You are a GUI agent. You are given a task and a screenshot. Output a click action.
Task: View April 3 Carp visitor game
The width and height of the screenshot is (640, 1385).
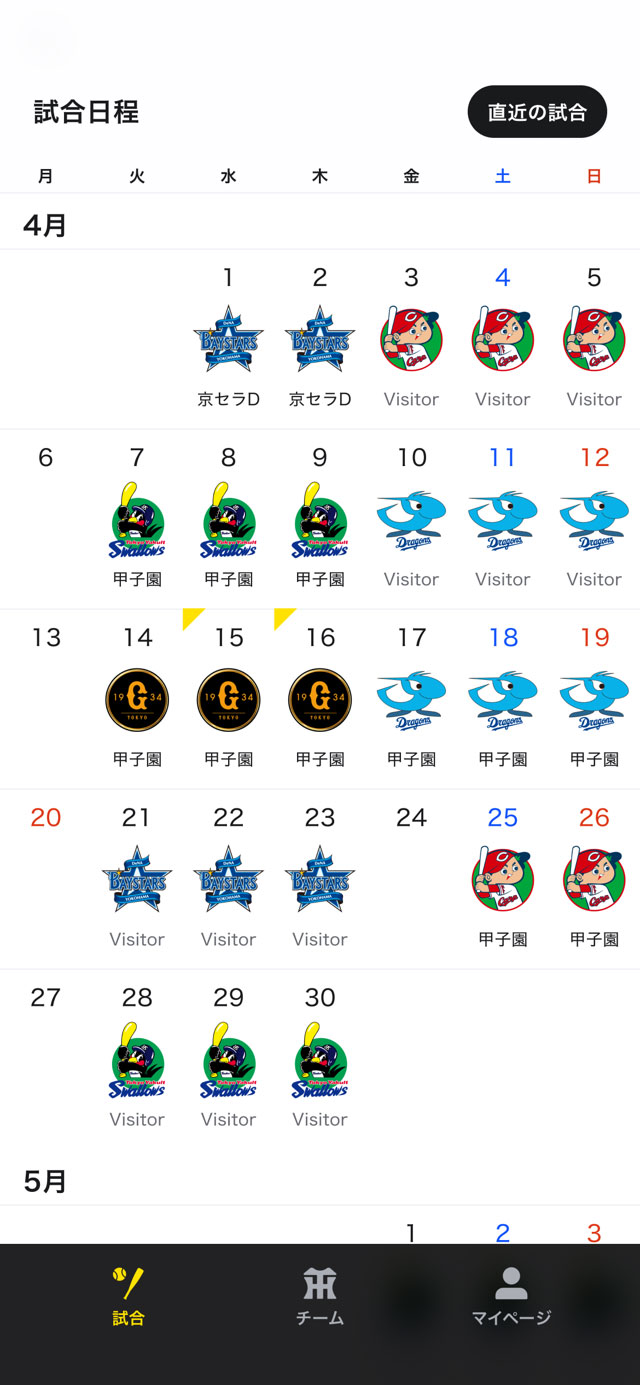coord(411,340)
